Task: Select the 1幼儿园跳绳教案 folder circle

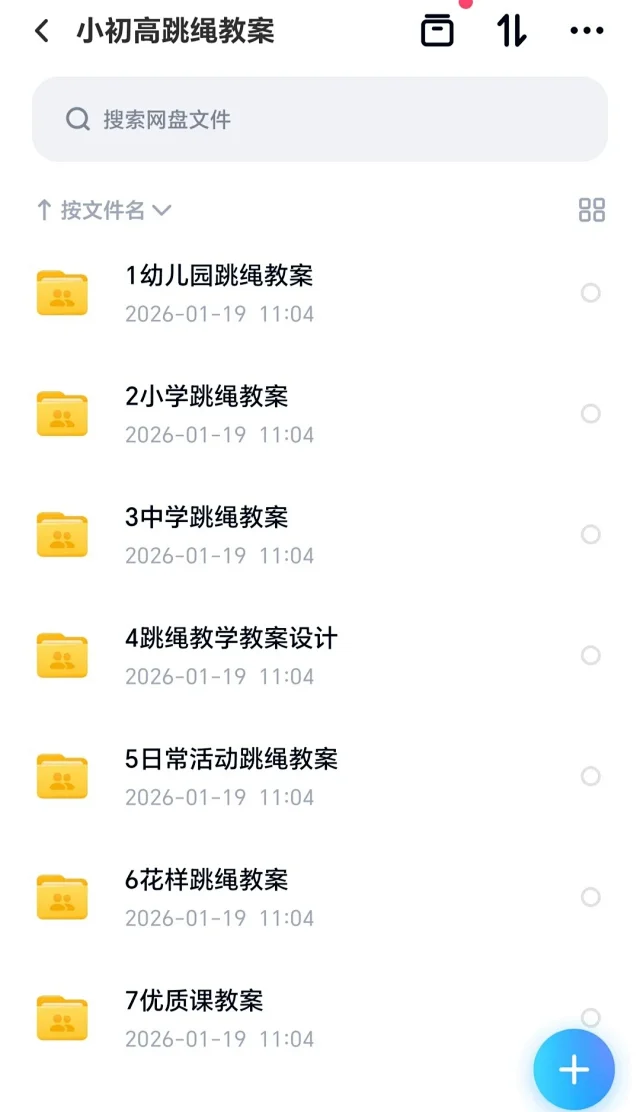Action: pos(591,293)
